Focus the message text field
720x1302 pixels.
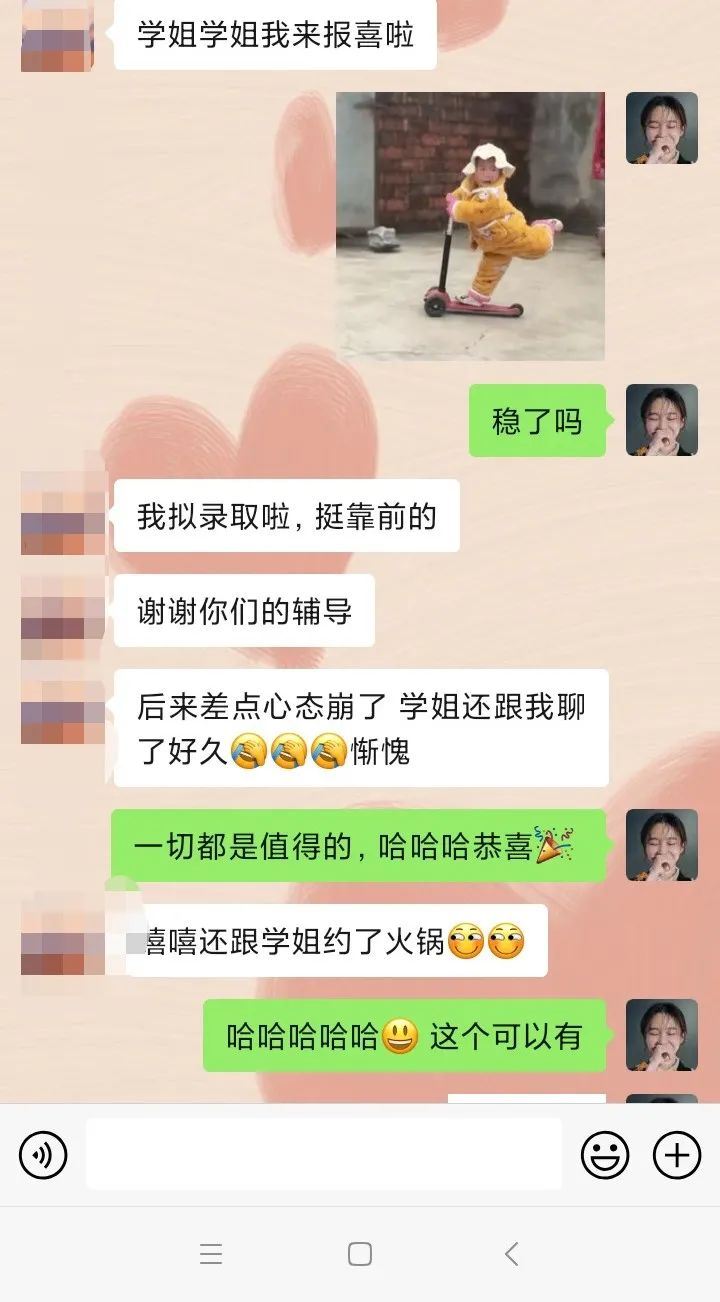tap(323, 1154)
